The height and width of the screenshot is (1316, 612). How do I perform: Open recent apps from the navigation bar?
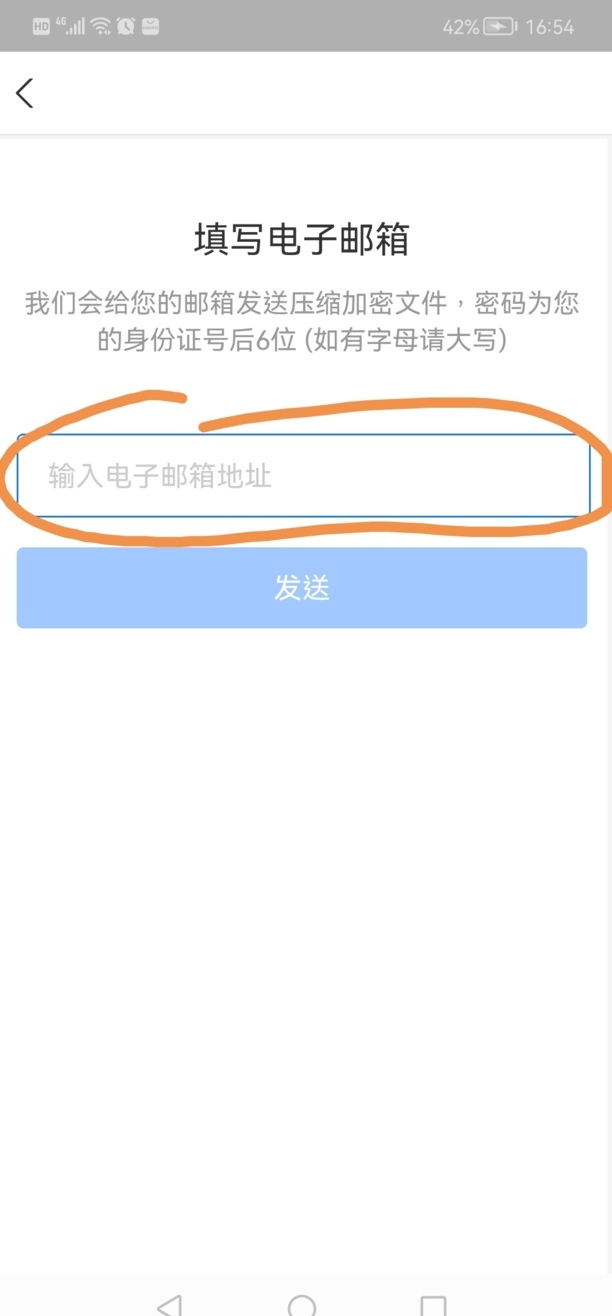tap(433, 1305)
